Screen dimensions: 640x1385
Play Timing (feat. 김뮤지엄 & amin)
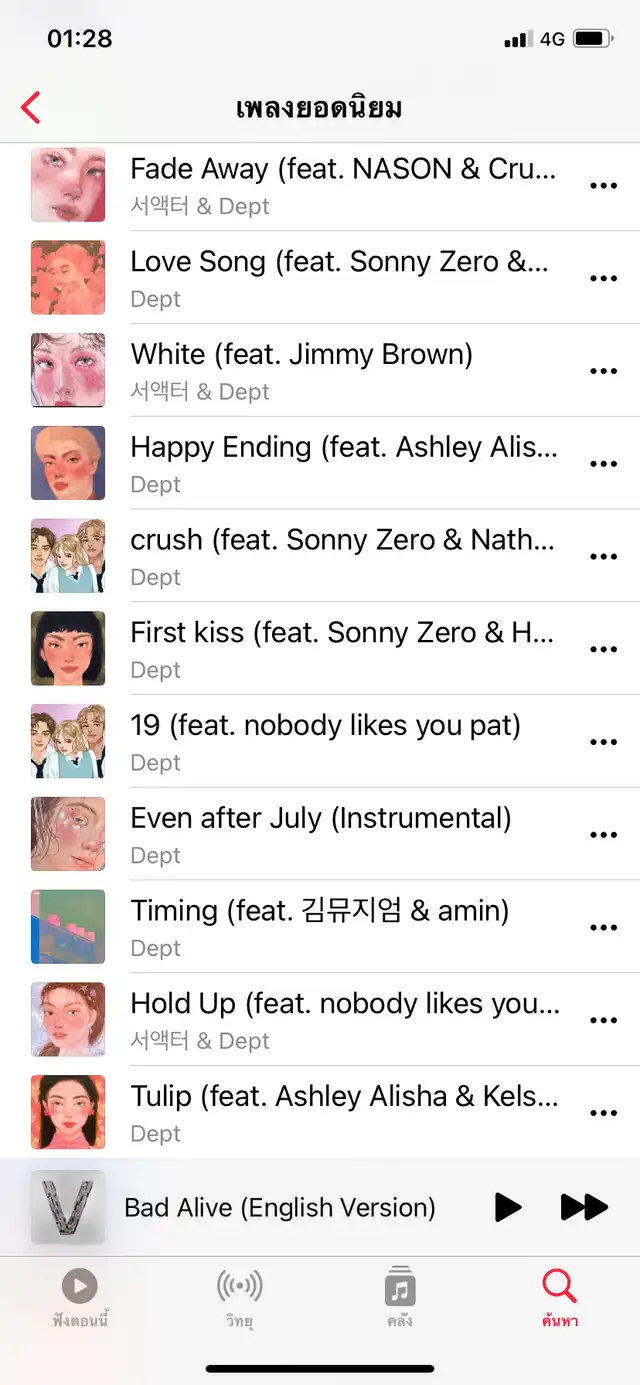[x=340, y=927]
